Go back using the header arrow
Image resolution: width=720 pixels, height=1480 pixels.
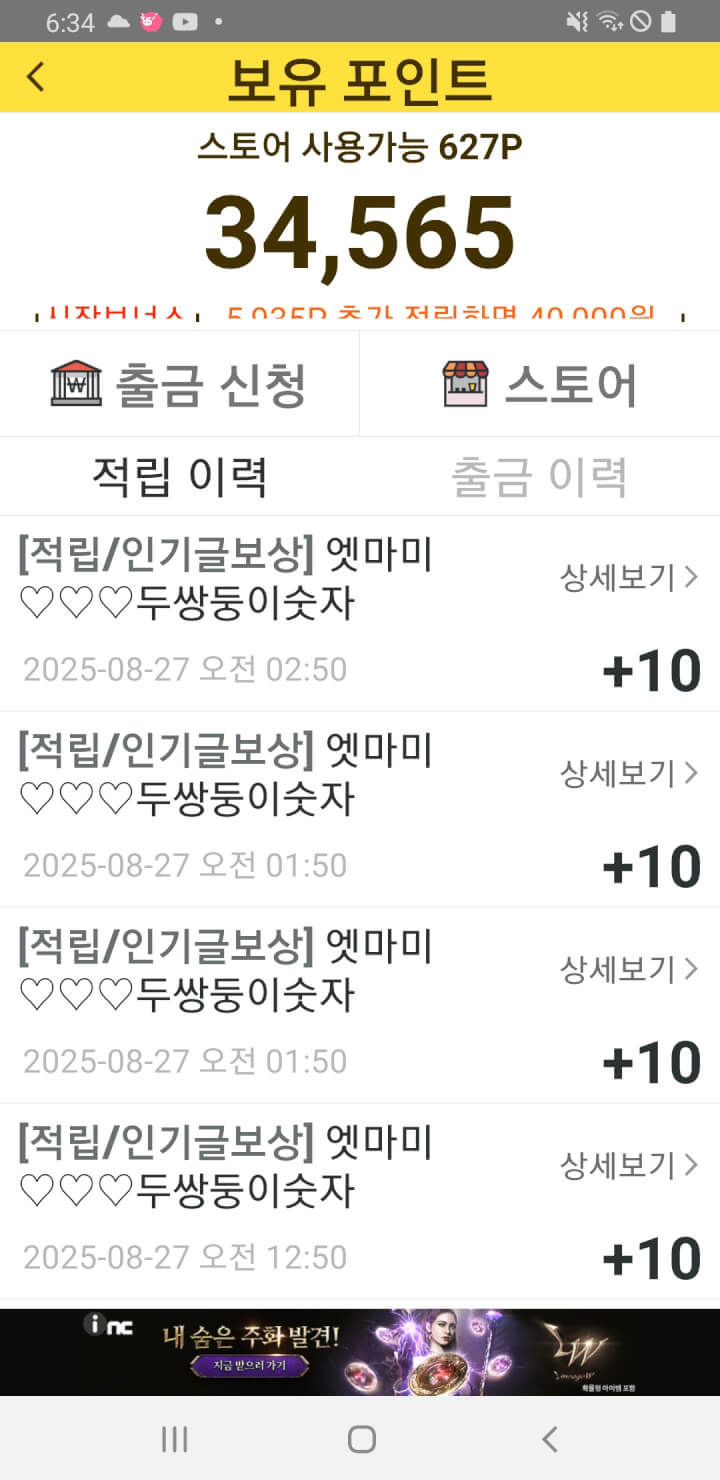[36, 77]
